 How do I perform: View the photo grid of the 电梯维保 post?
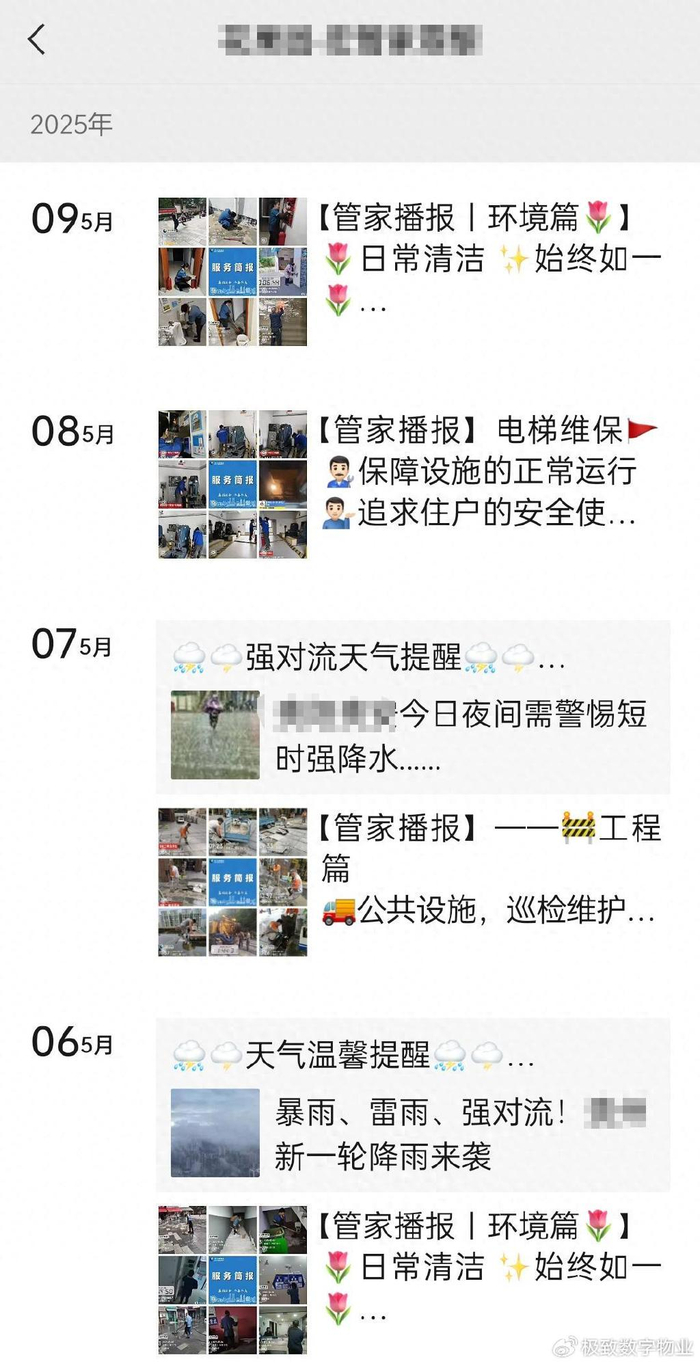click(x=233, y=484)
